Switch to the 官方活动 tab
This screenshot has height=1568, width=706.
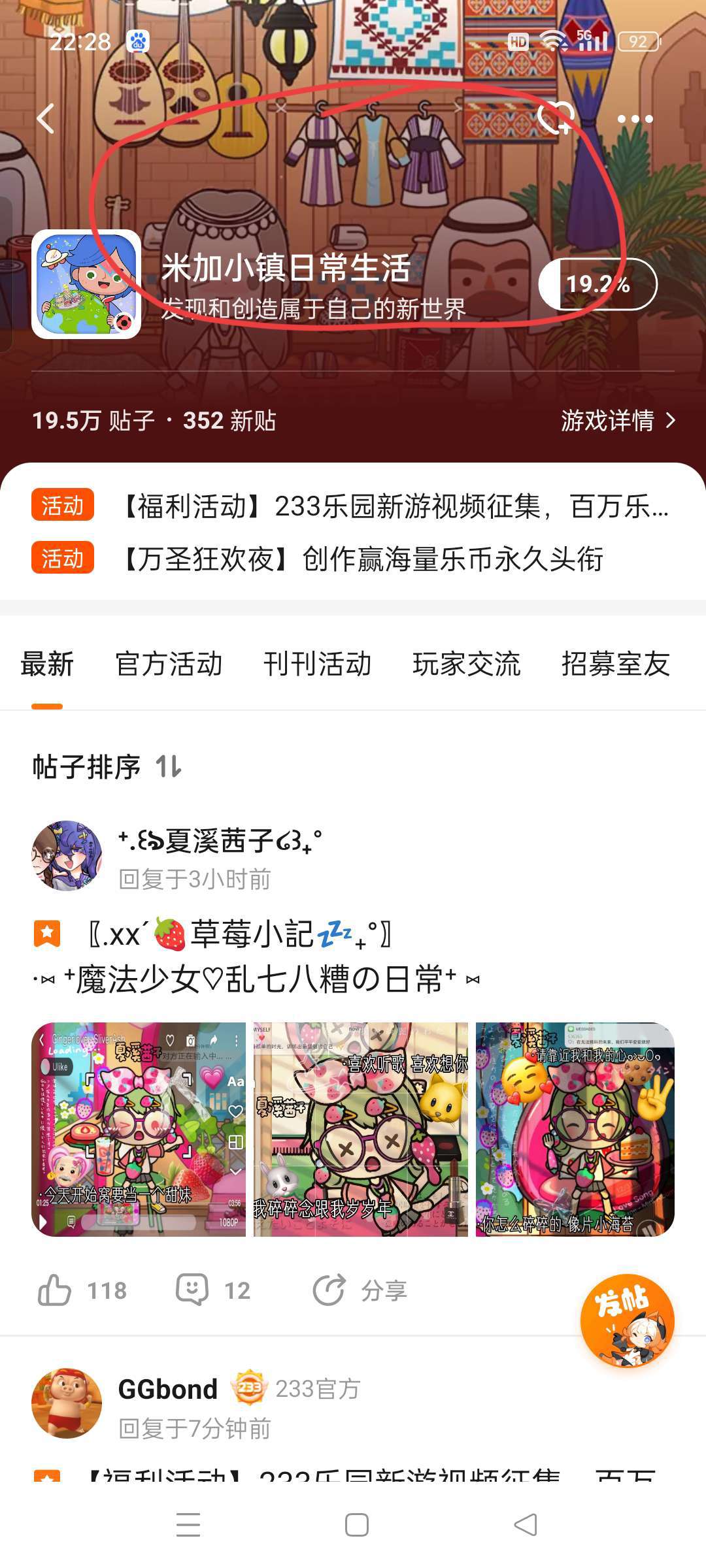(169, 664)
